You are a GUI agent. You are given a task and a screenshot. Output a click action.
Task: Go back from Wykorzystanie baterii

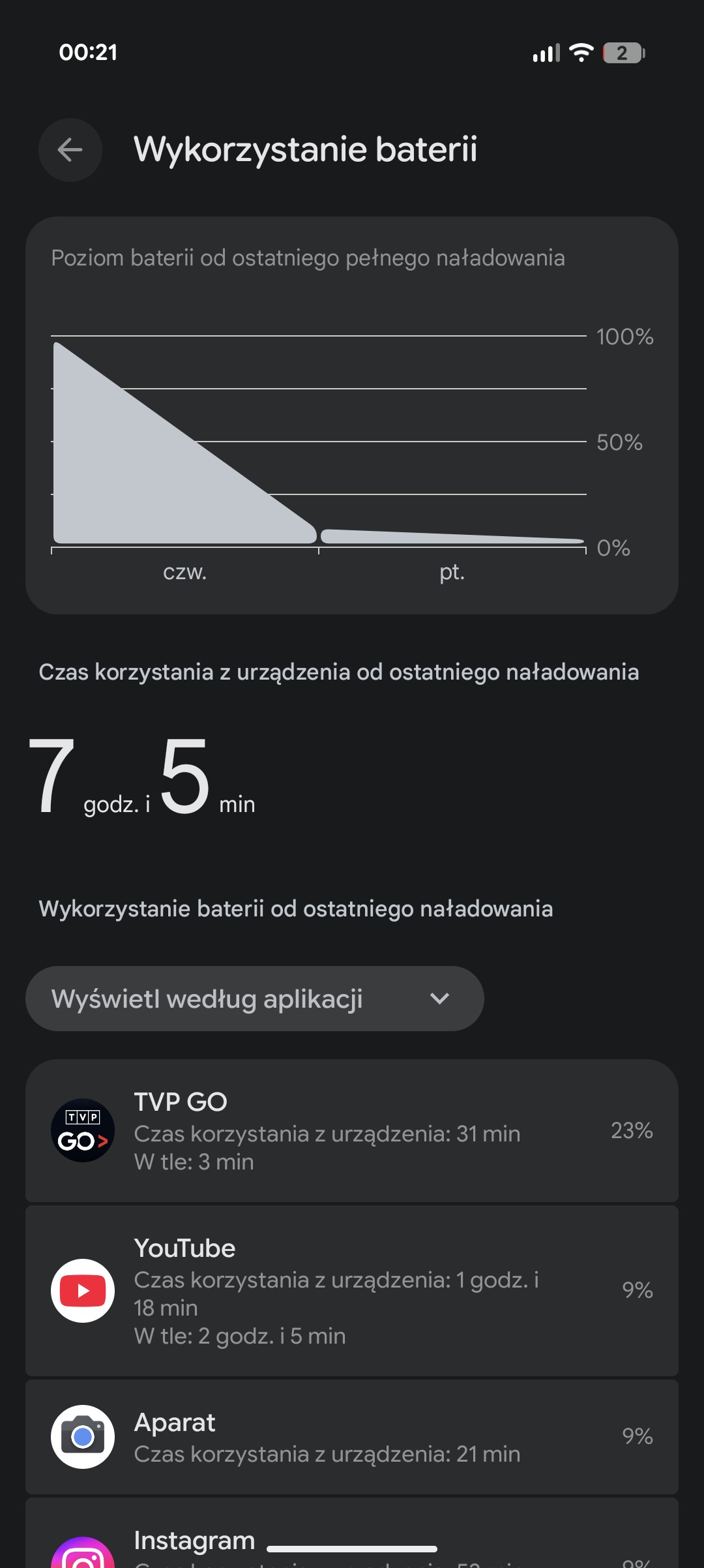pos(70,150)
